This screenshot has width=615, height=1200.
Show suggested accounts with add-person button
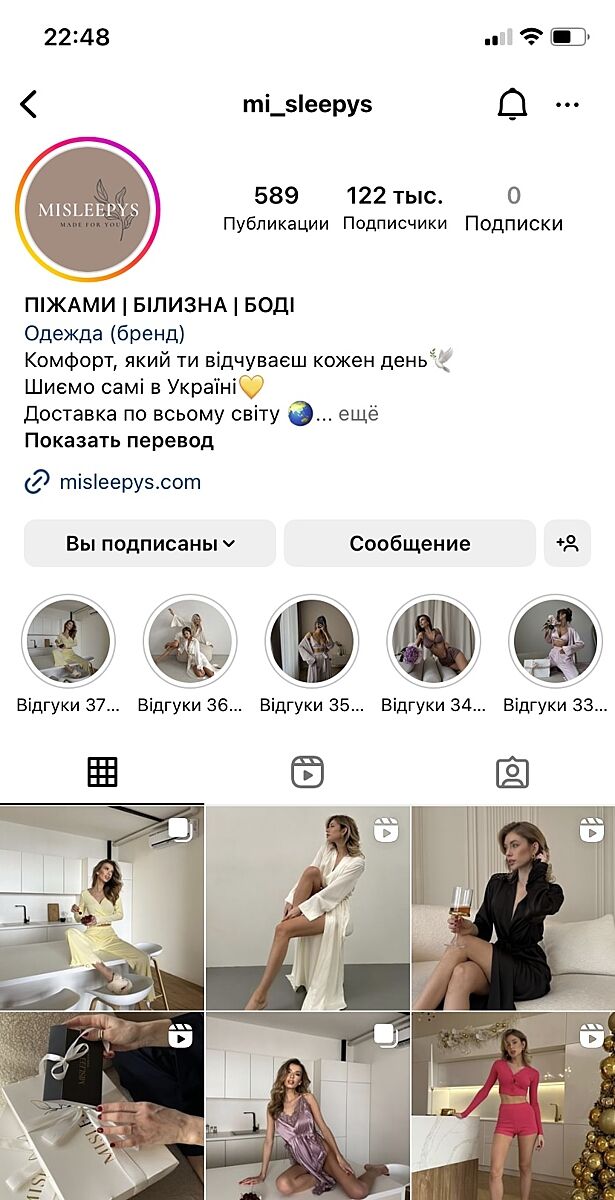click(x=568, y=544)
